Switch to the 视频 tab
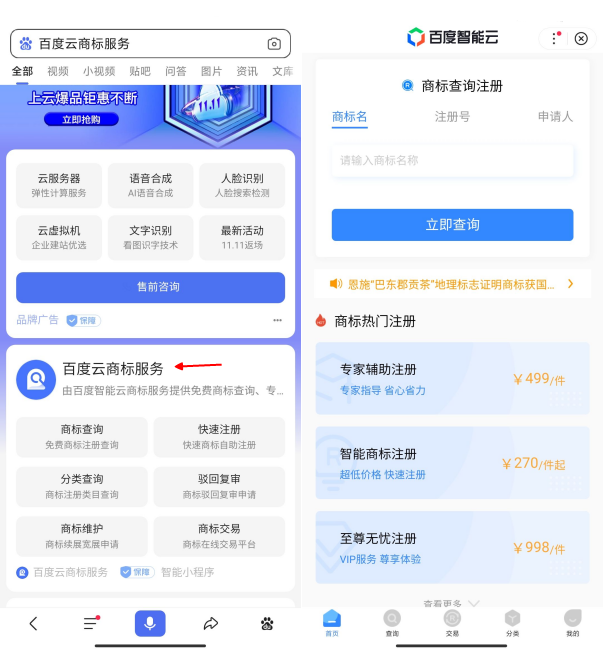This screenshot has width=605, height=652. 58,71
